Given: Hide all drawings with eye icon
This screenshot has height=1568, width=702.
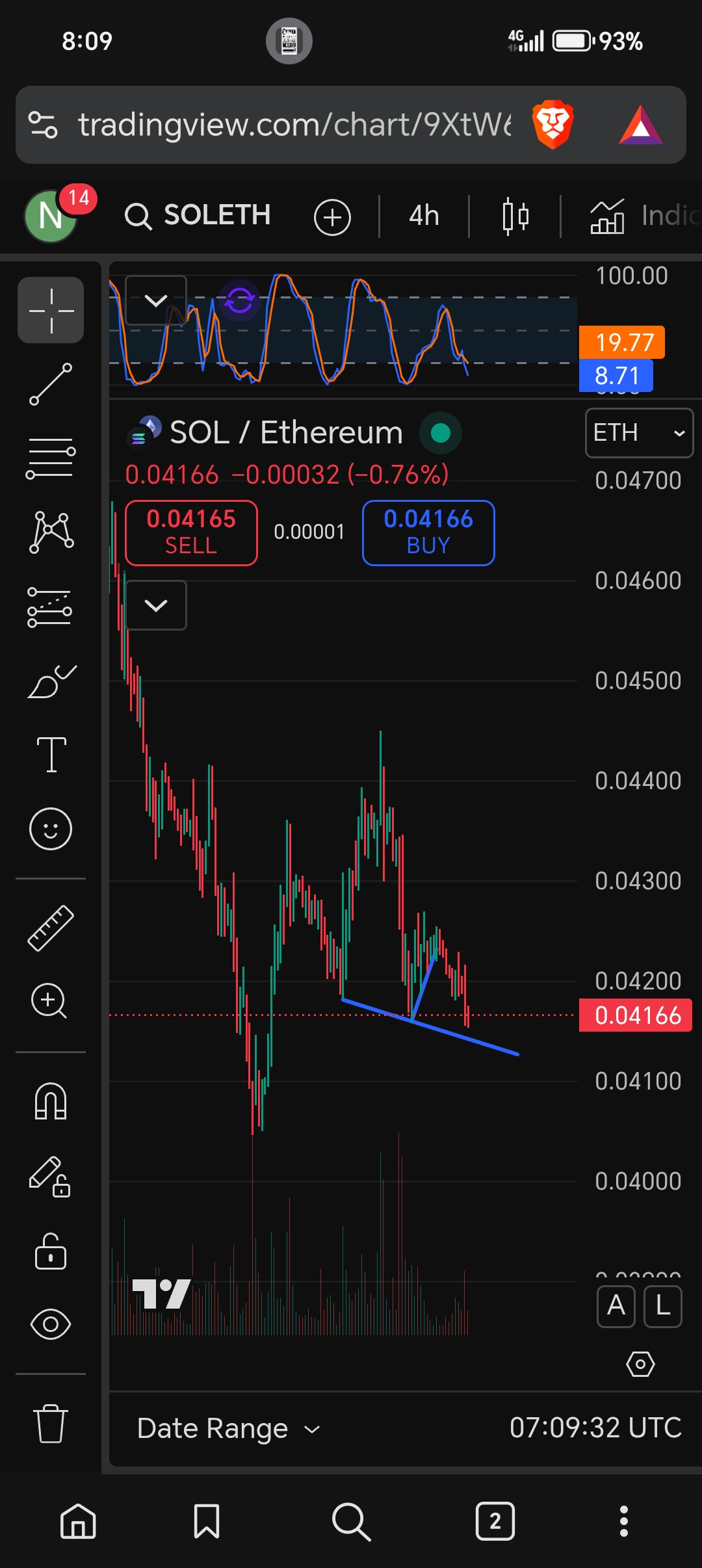Looking at the screenshot, I should pyautogui.click(x=51, y=1324).
